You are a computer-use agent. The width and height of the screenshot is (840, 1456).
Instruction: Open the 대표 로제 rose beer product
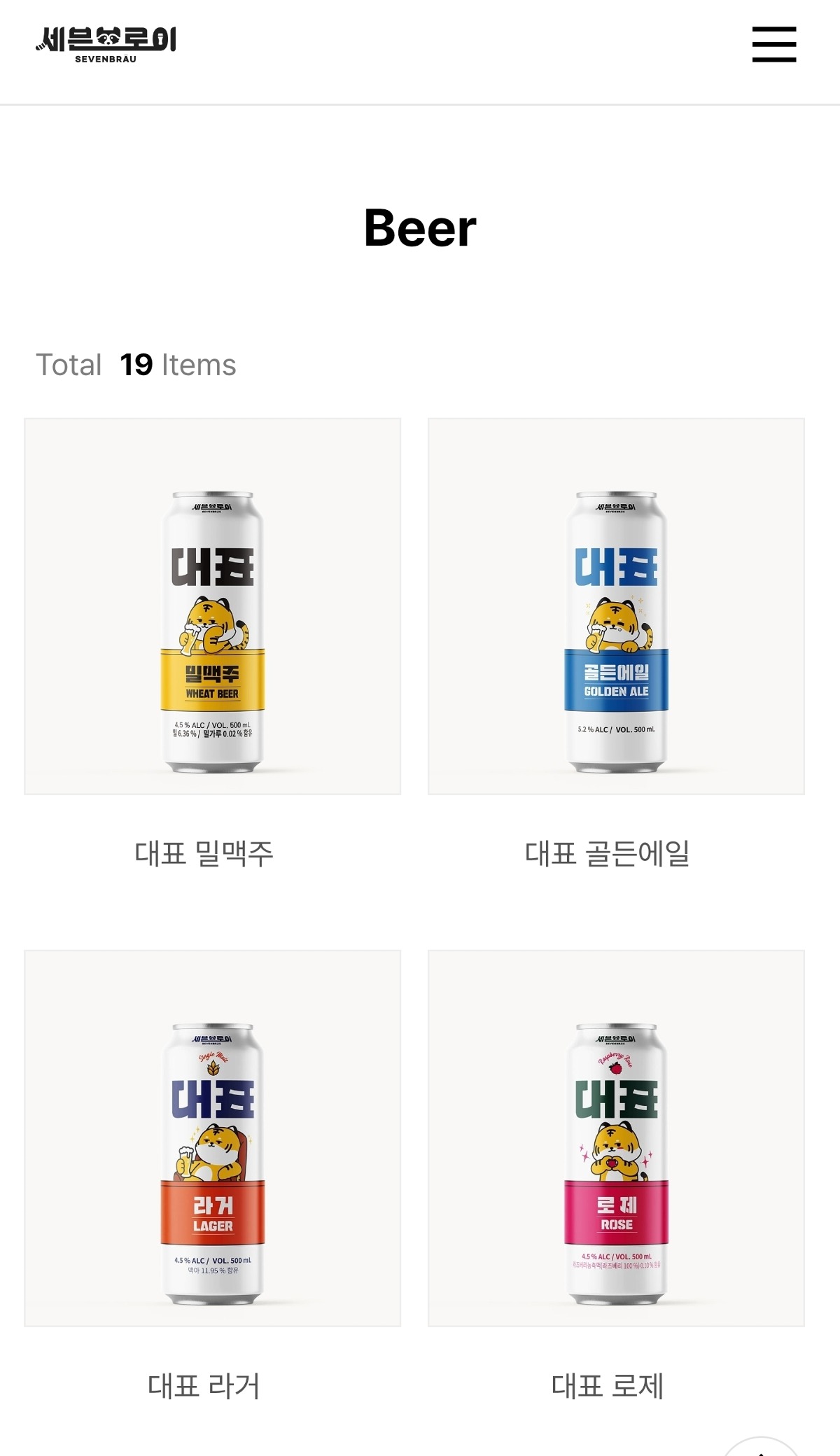616,1138
